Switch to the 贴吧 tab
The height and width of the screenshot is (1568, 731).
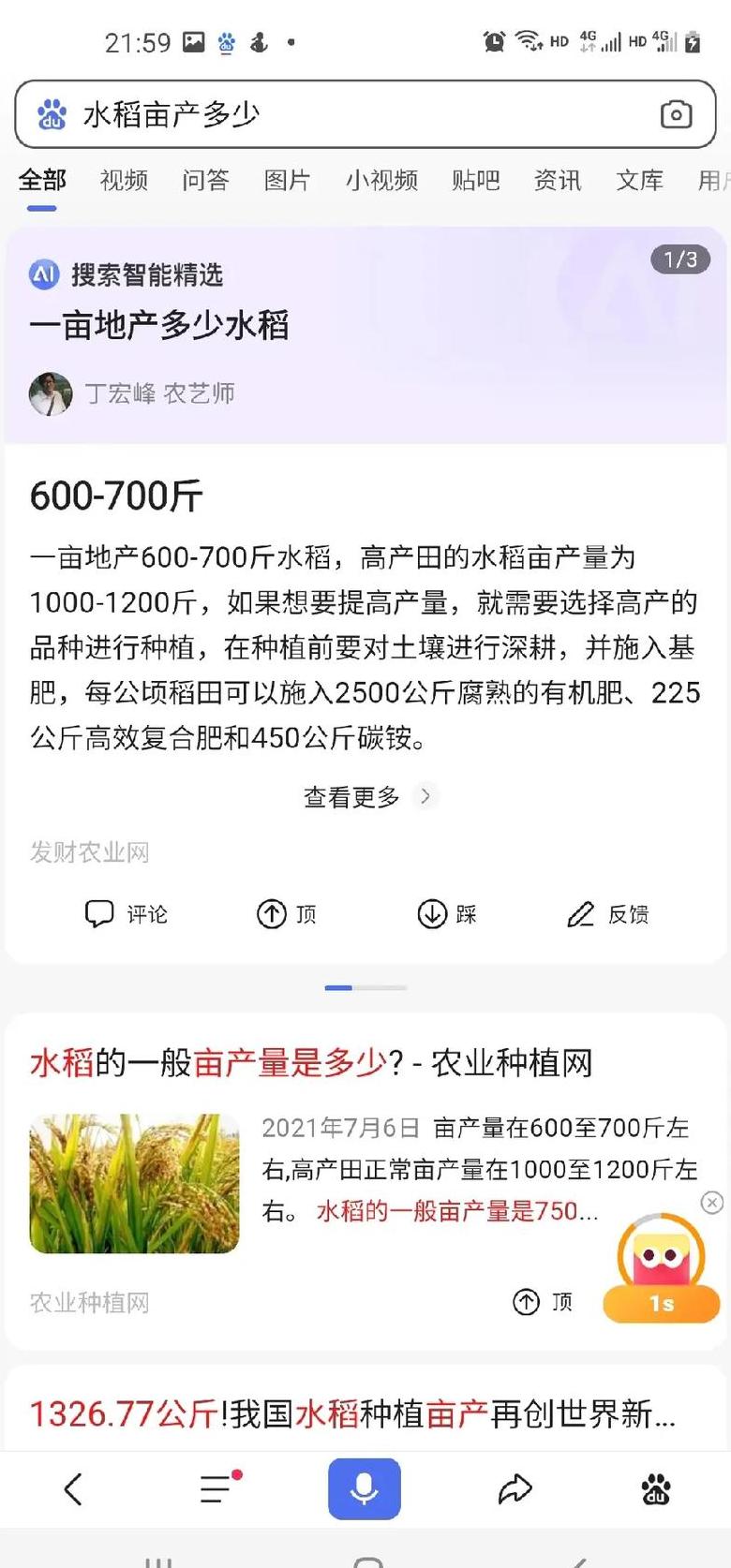pos(475,180)
